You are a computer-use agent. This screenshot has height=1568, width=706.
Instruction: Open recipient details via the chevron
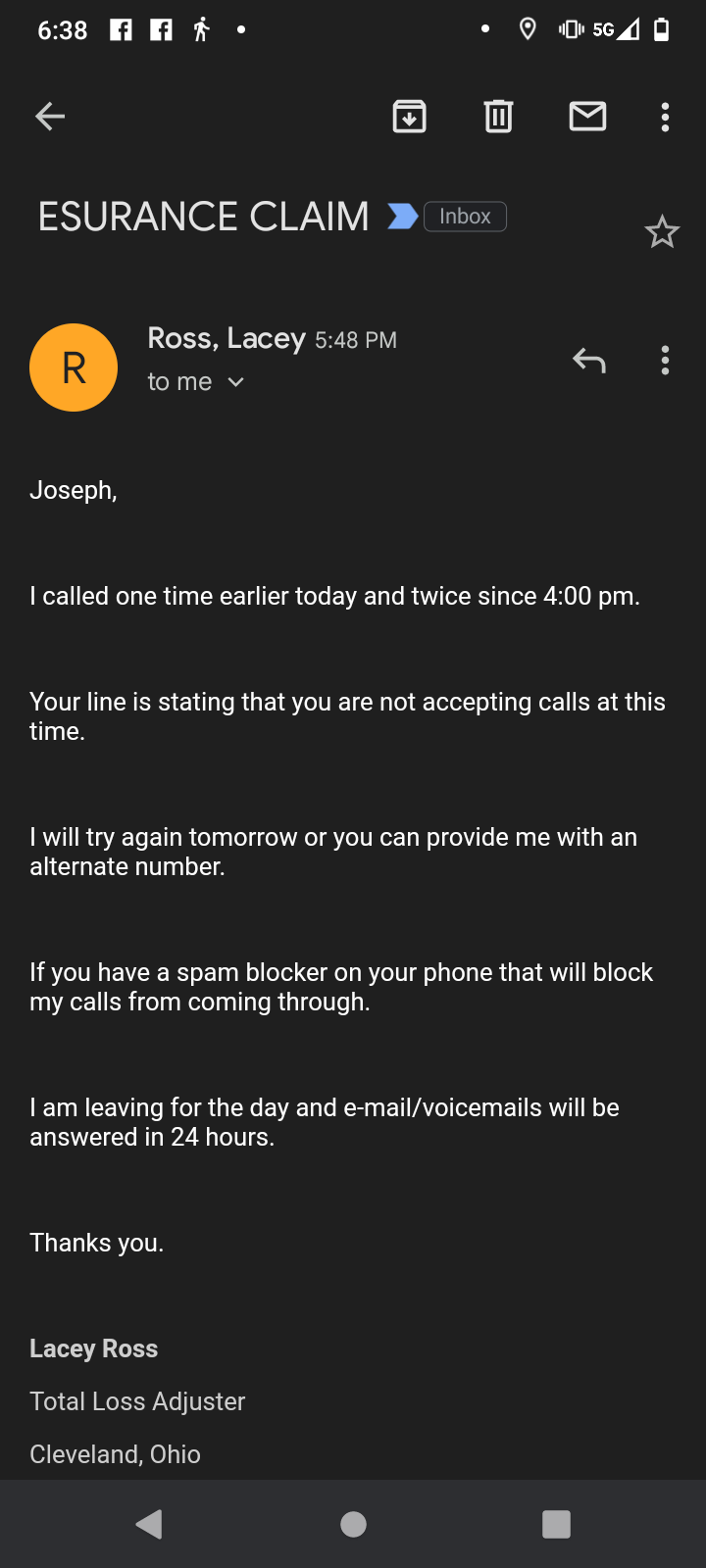pyautogui.click(x=234, y=382)
